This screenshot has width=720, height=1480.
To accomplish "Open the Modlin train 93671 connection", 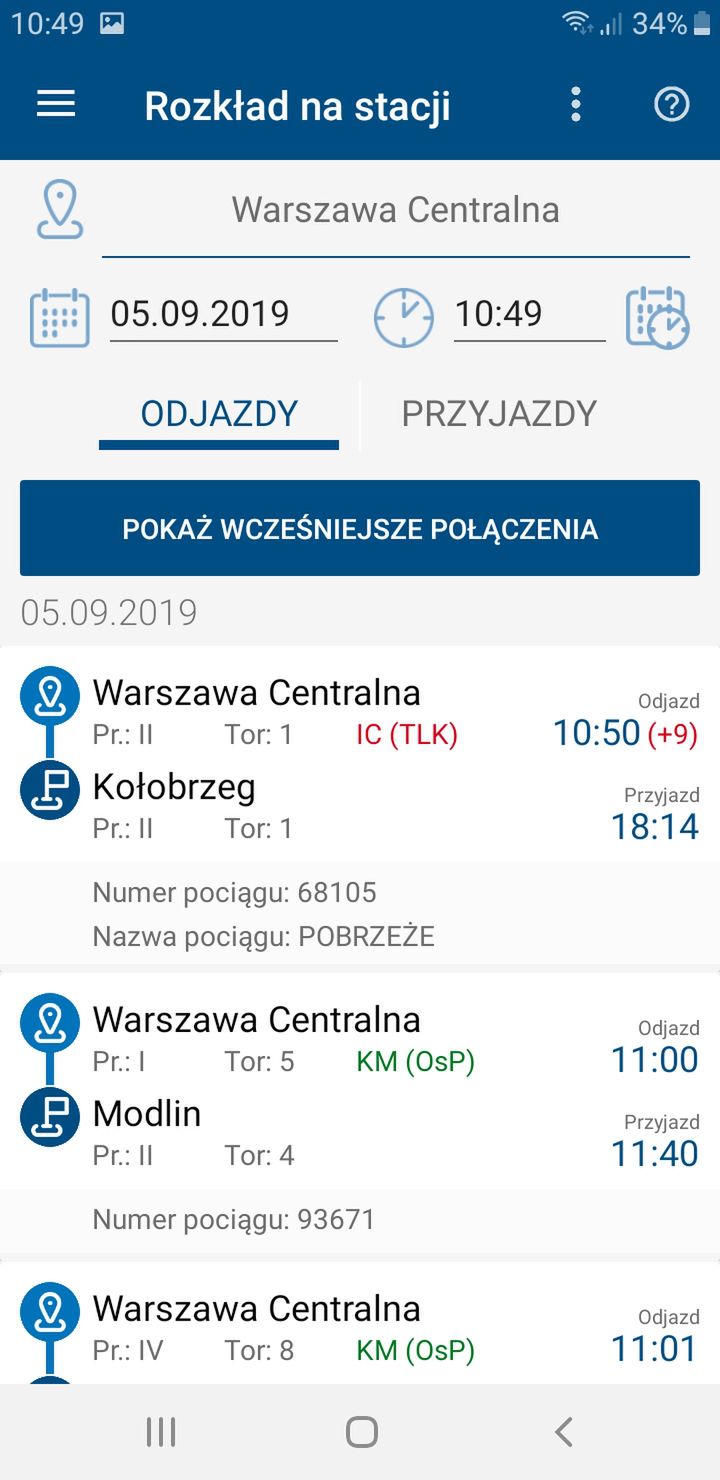I will tap(360, 1113).
